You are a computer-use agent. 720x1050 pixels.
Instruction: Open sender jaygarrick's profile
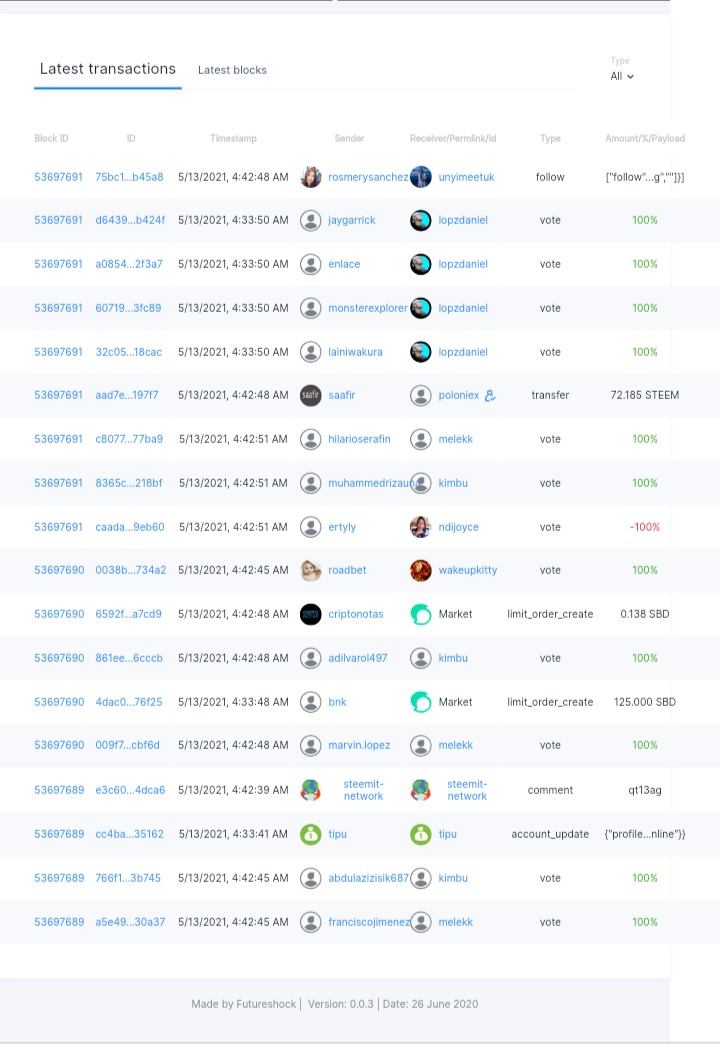point(352,220)
